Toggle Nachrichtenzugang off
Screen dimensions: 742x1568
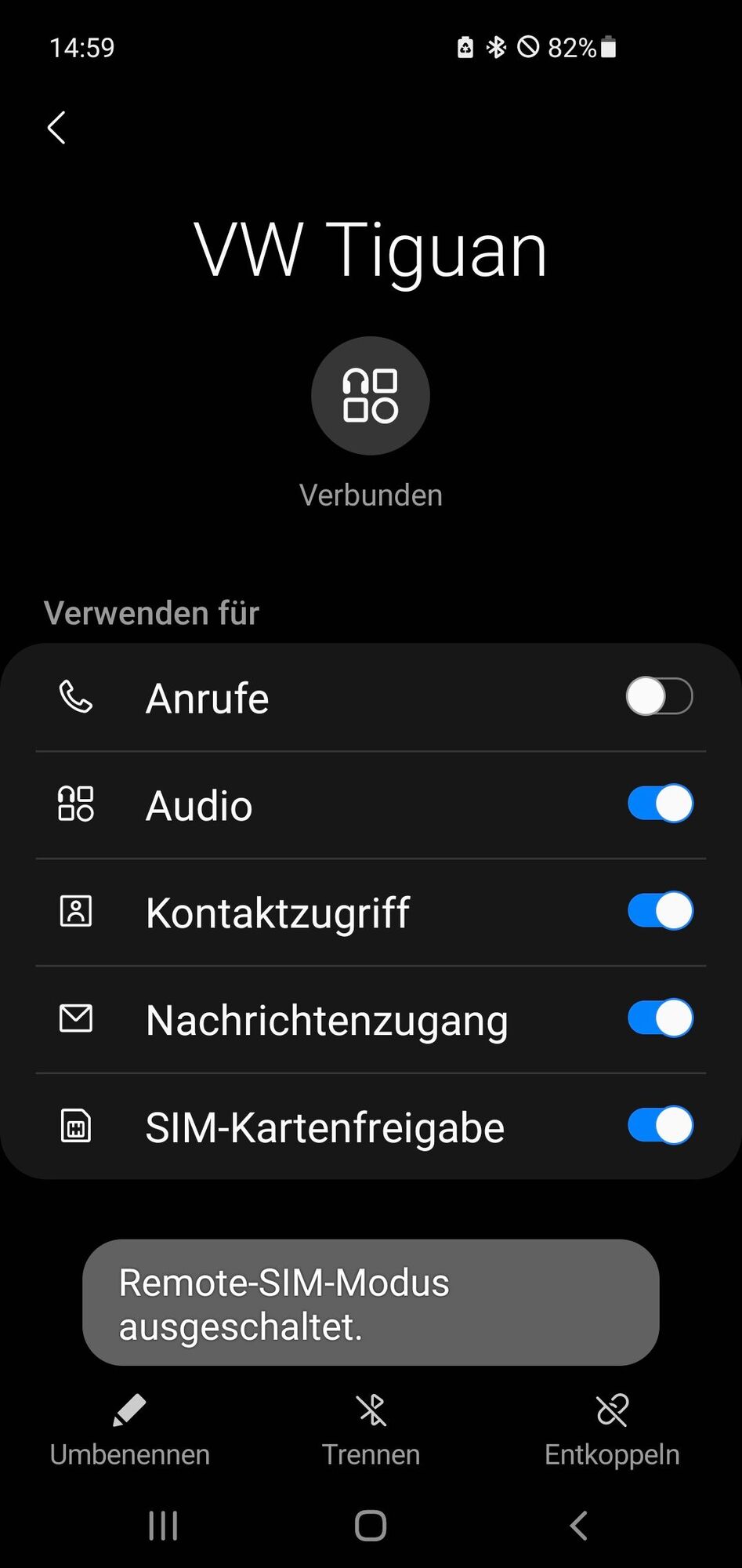pyautogui.click(x=660, y=1019)
